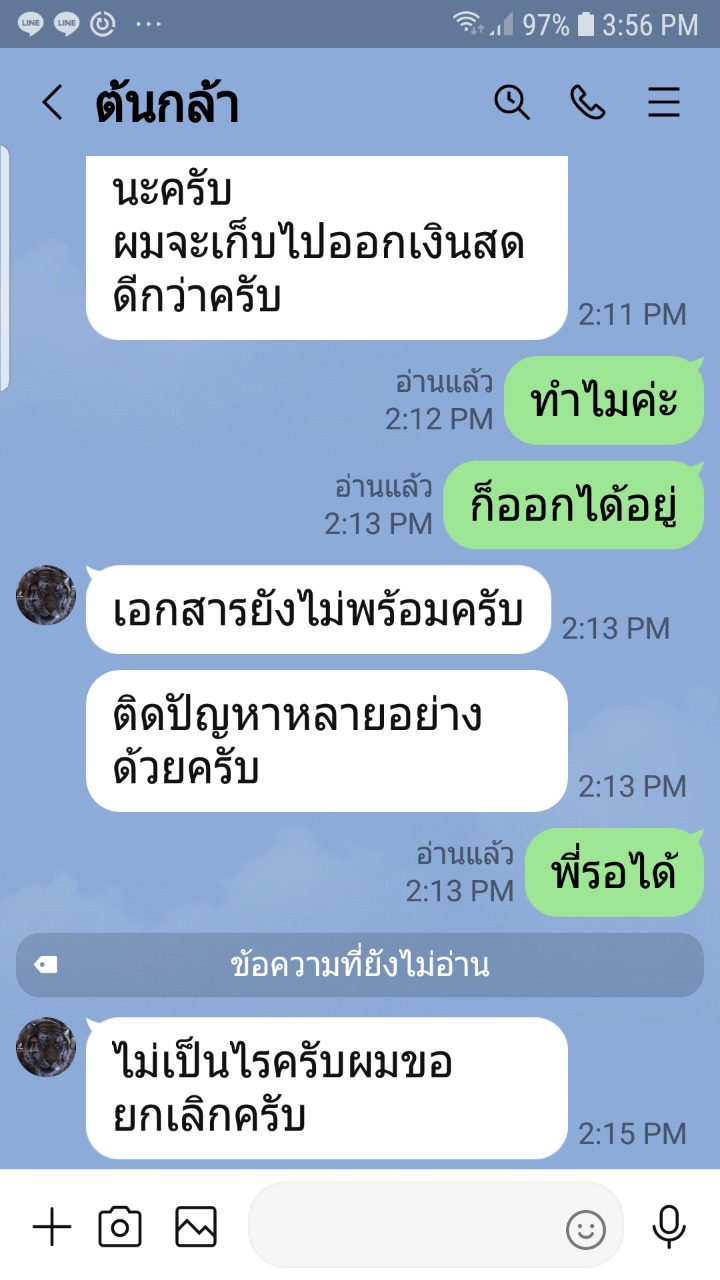
Task: Pick an image from the gallery
Action: coord(196,1227)
